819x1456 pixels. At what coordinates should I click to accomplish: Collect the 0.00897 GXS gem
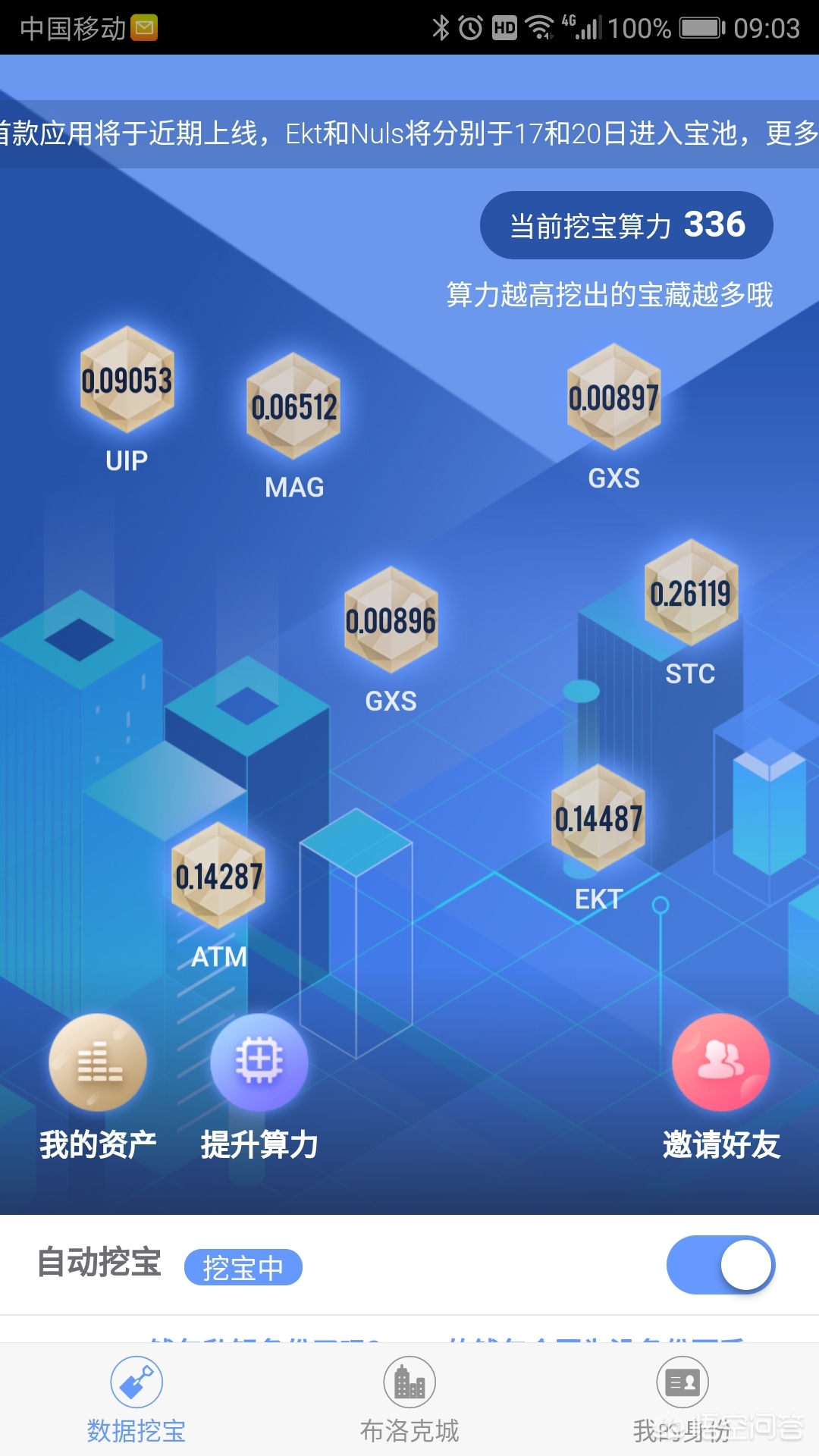pos(614,397)
